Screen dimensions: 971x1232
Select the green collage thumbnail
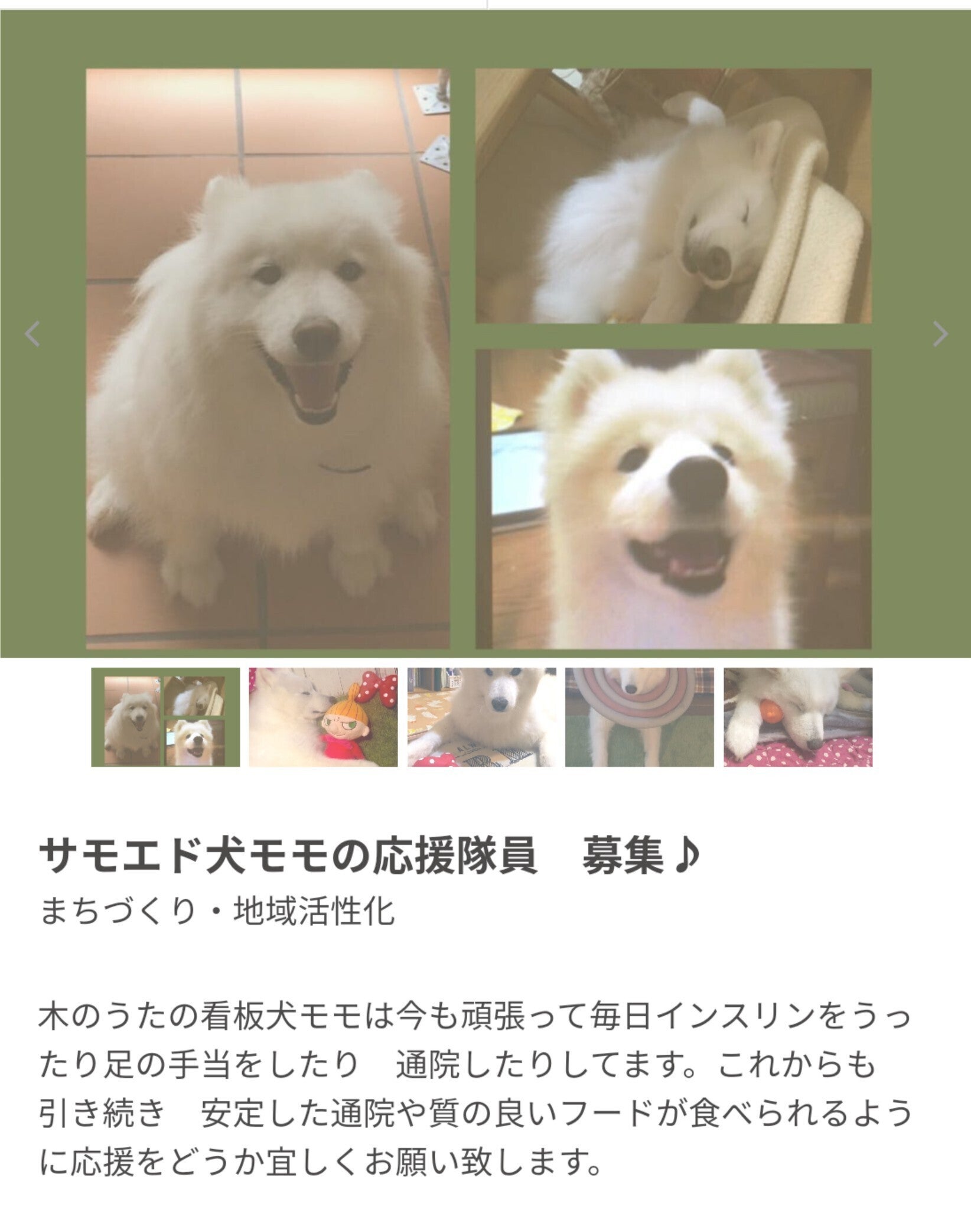[165, 717]
